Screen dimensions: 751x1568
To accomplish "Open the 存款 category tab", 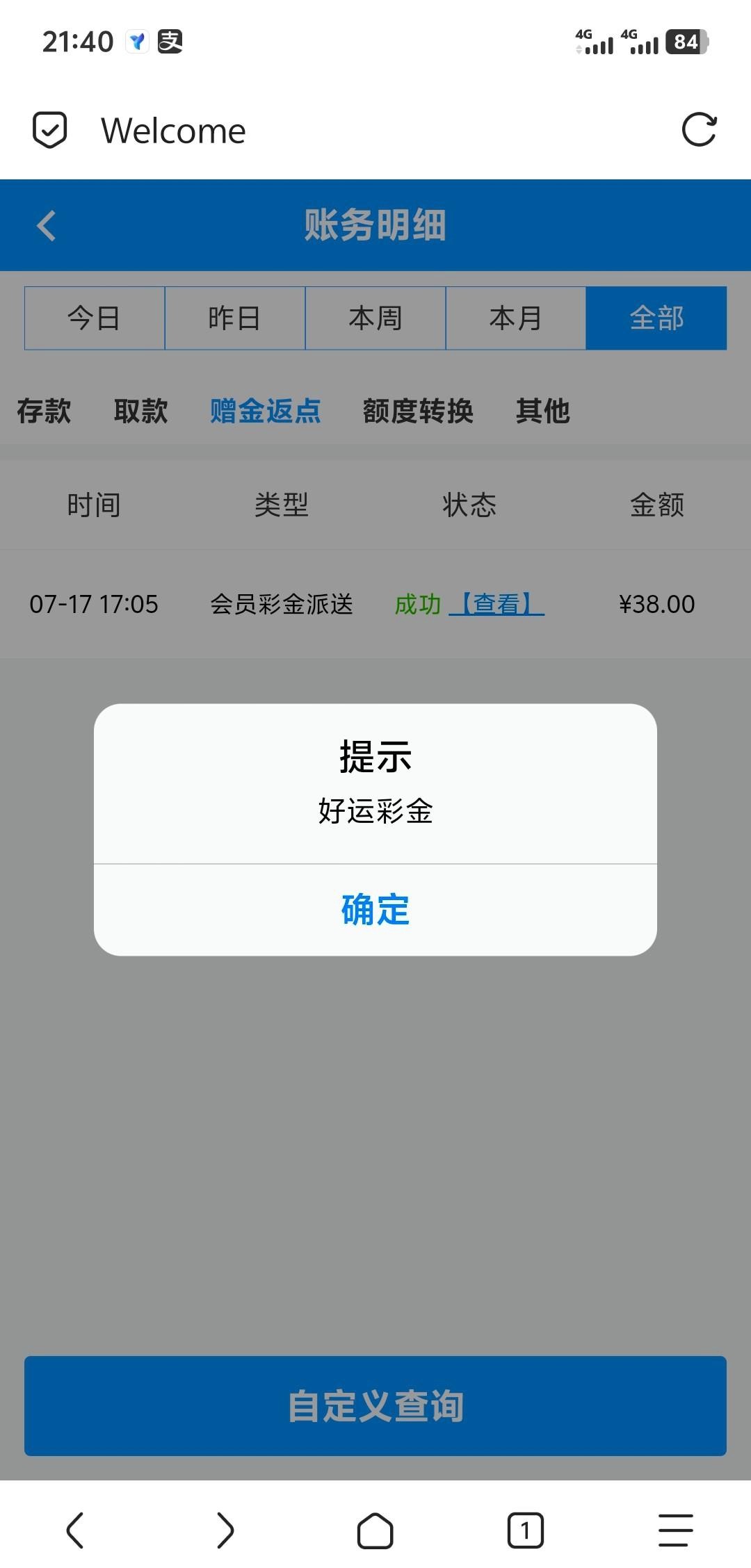I will coord(44,411).
